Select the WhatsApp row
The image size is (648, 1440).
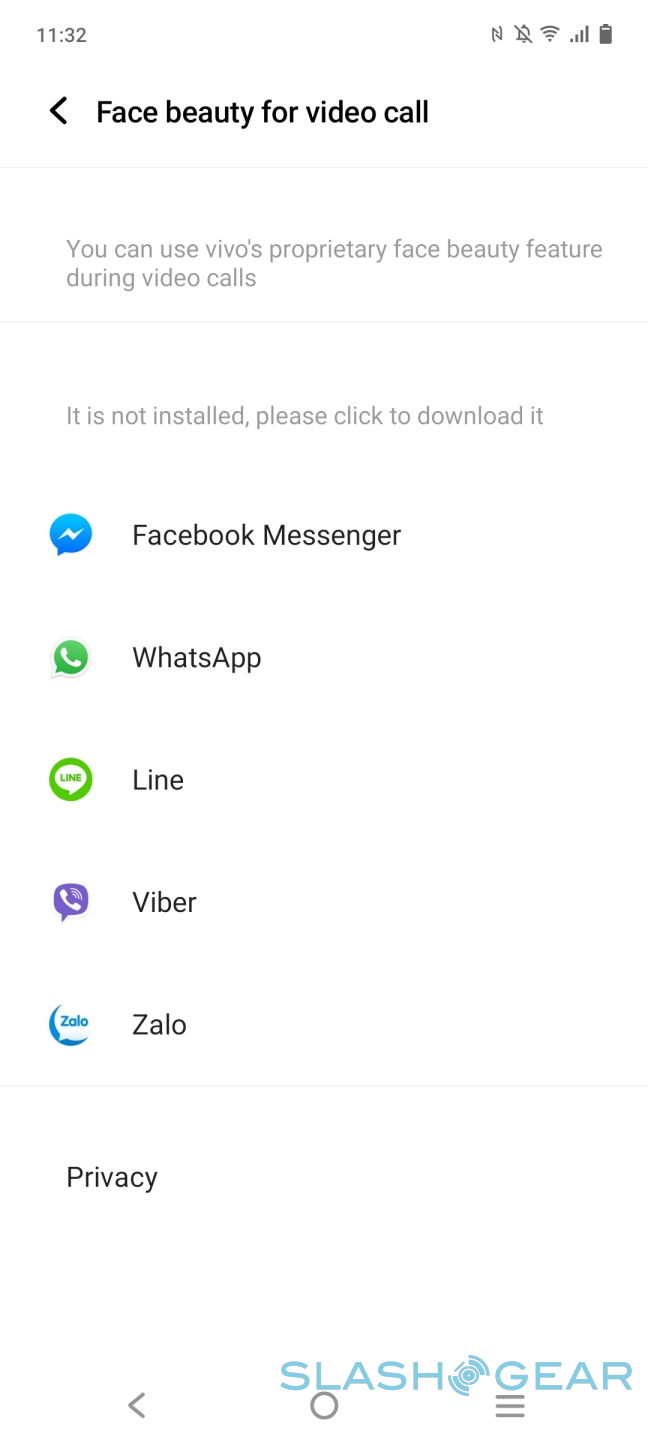click(x=197, y=658)
